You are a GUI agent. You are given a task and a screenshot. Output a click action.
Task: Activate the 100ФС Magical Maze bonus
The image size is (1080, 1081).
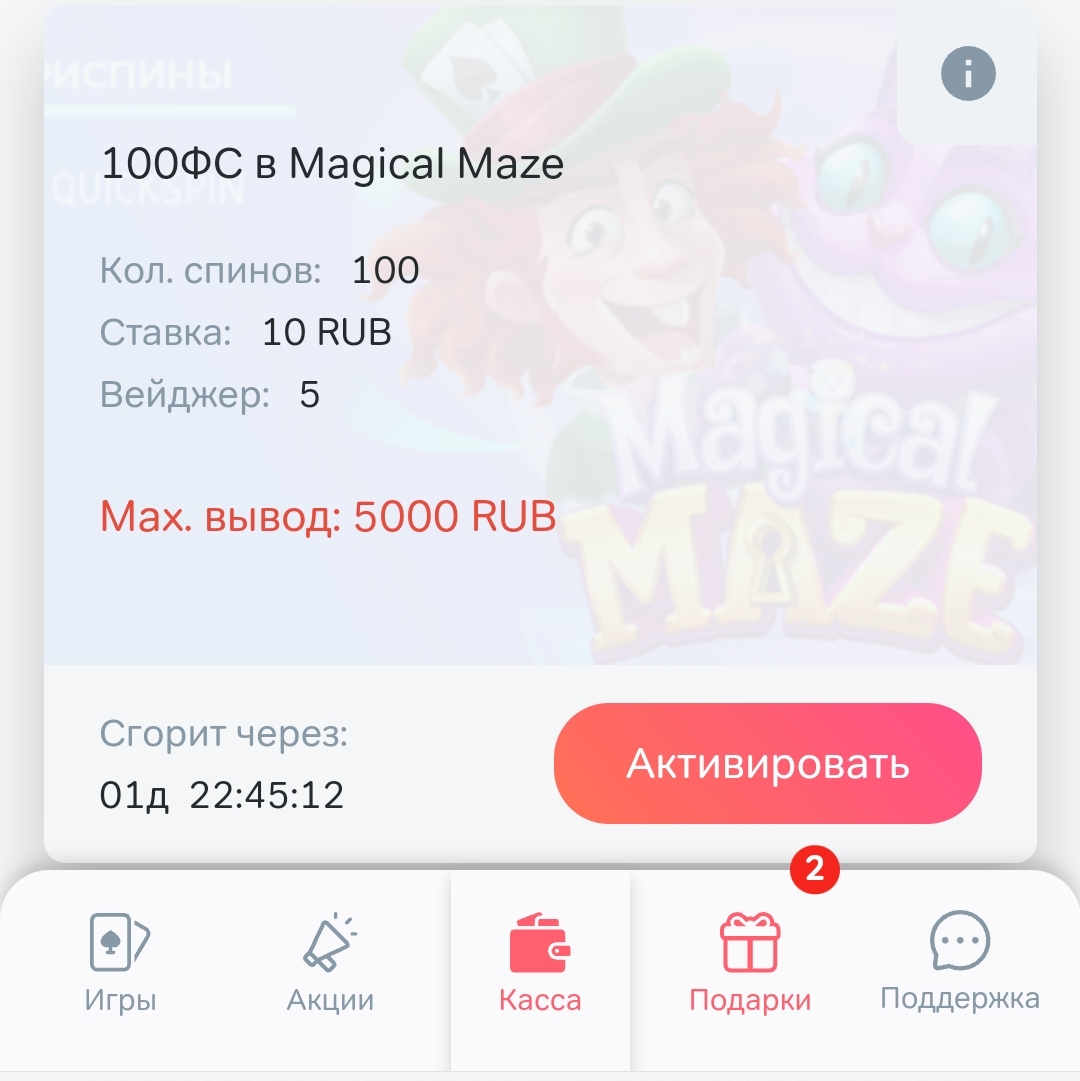(x=768, y=763)
